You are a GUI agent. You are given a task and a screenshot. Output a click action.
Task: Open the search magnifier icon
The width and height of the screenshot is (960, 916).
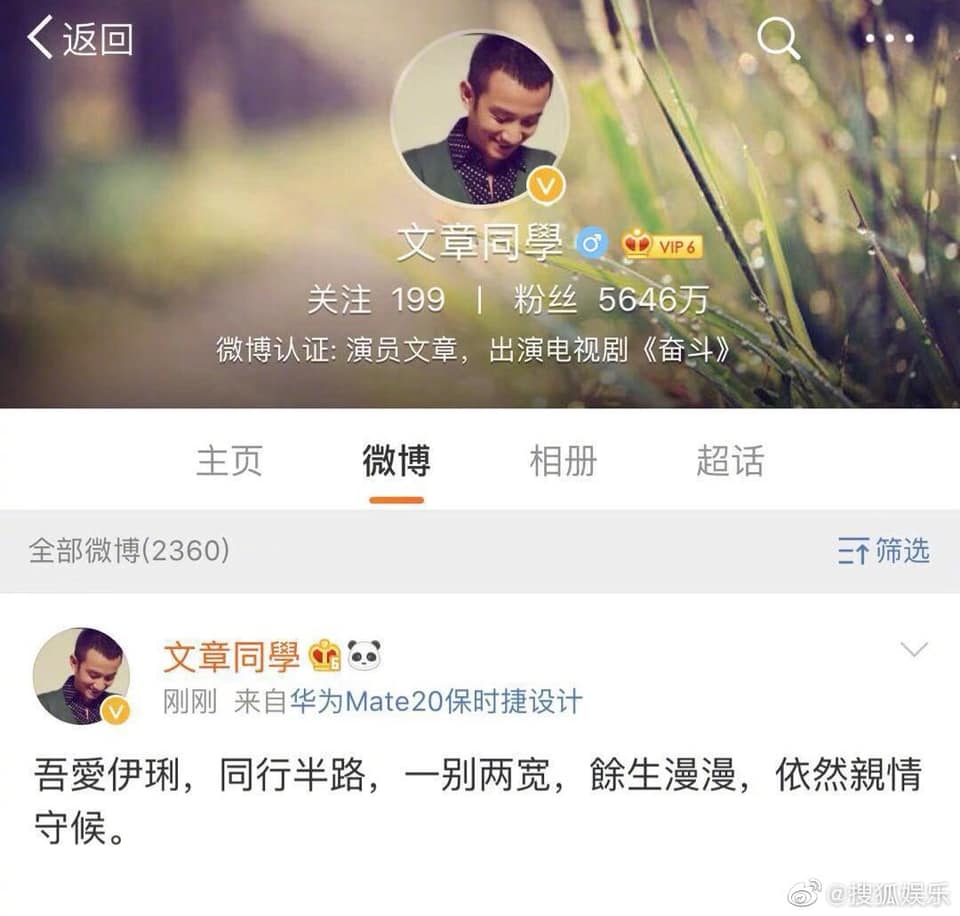point(778,39)
